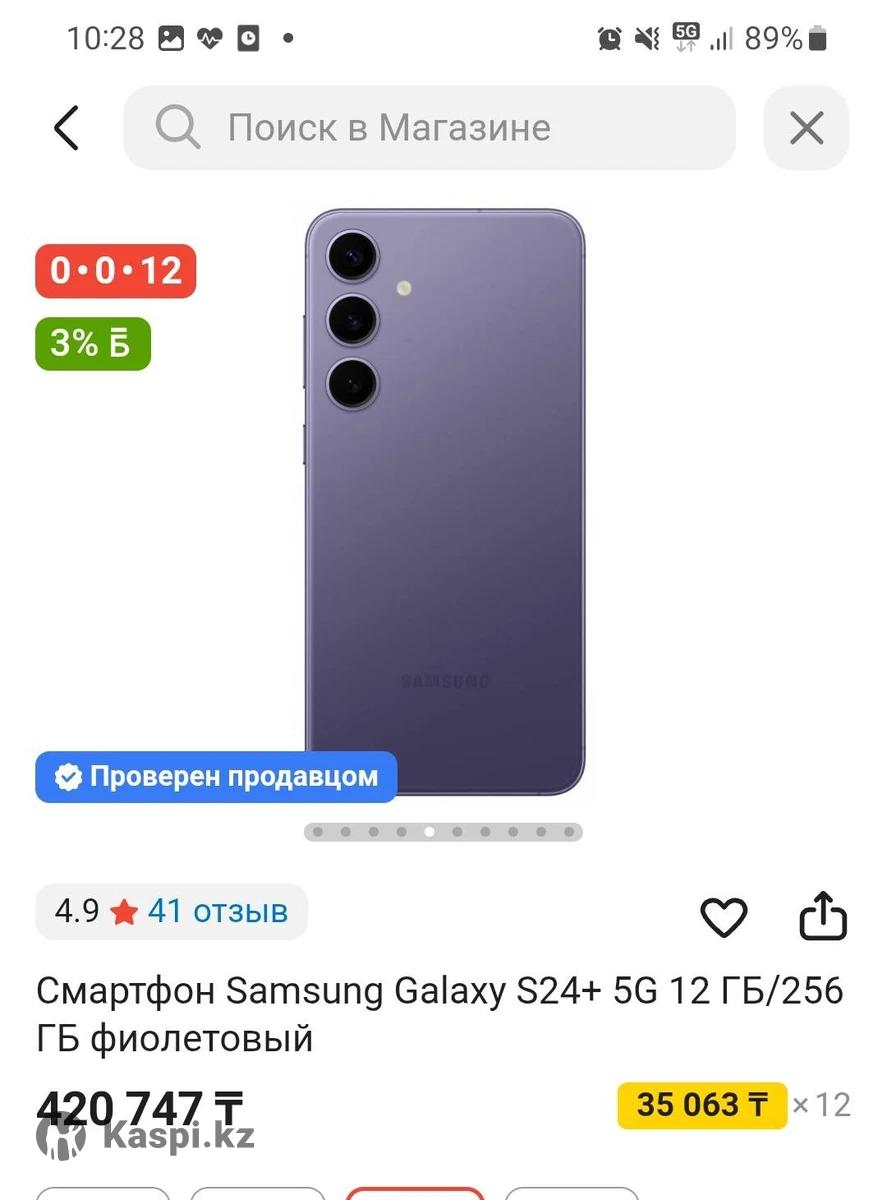Close the shop with the X button
Viewport: 887px width, 1200px height.
pos(806,128)
